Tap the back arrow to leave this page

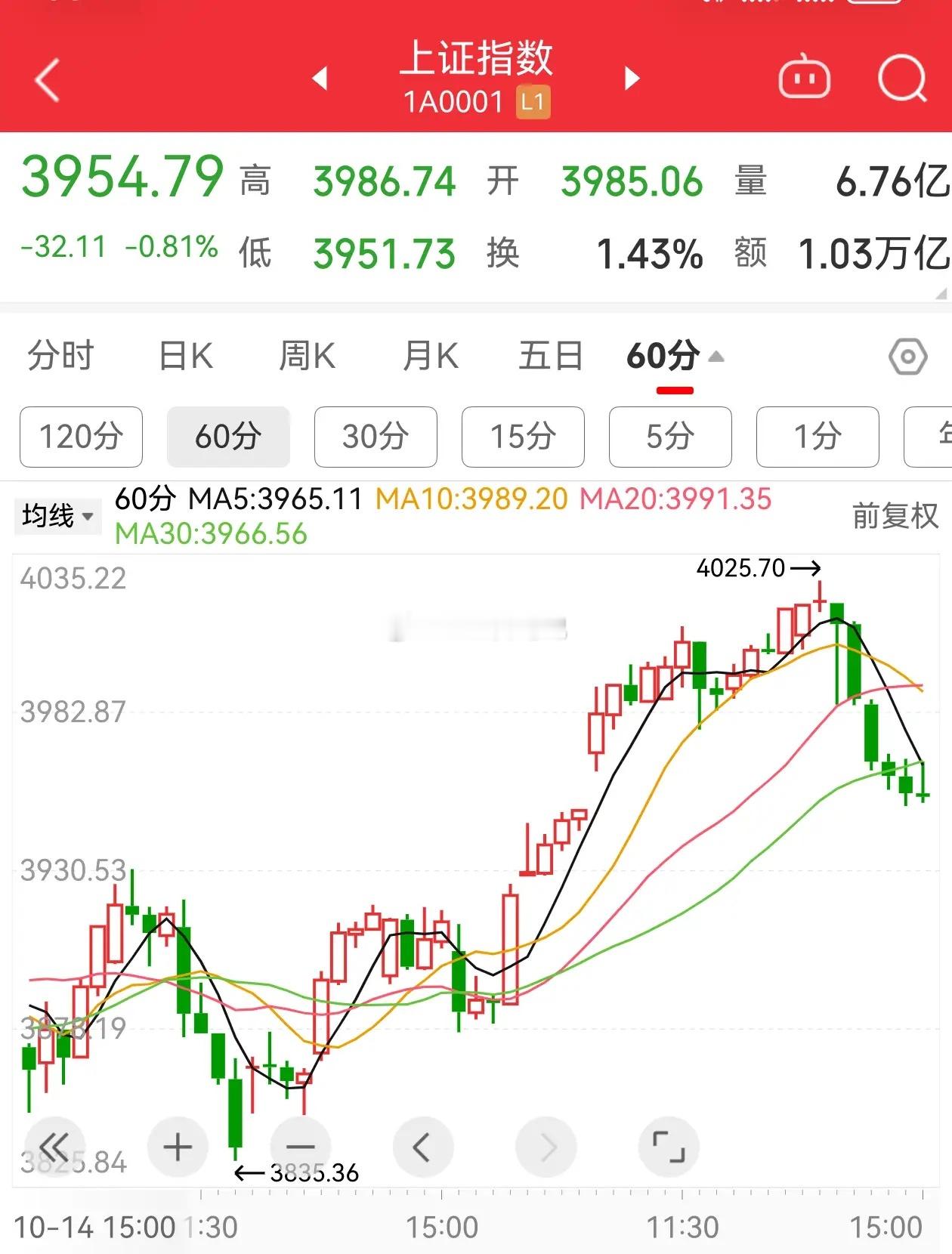pyautogui.click(x=47, y=79)
